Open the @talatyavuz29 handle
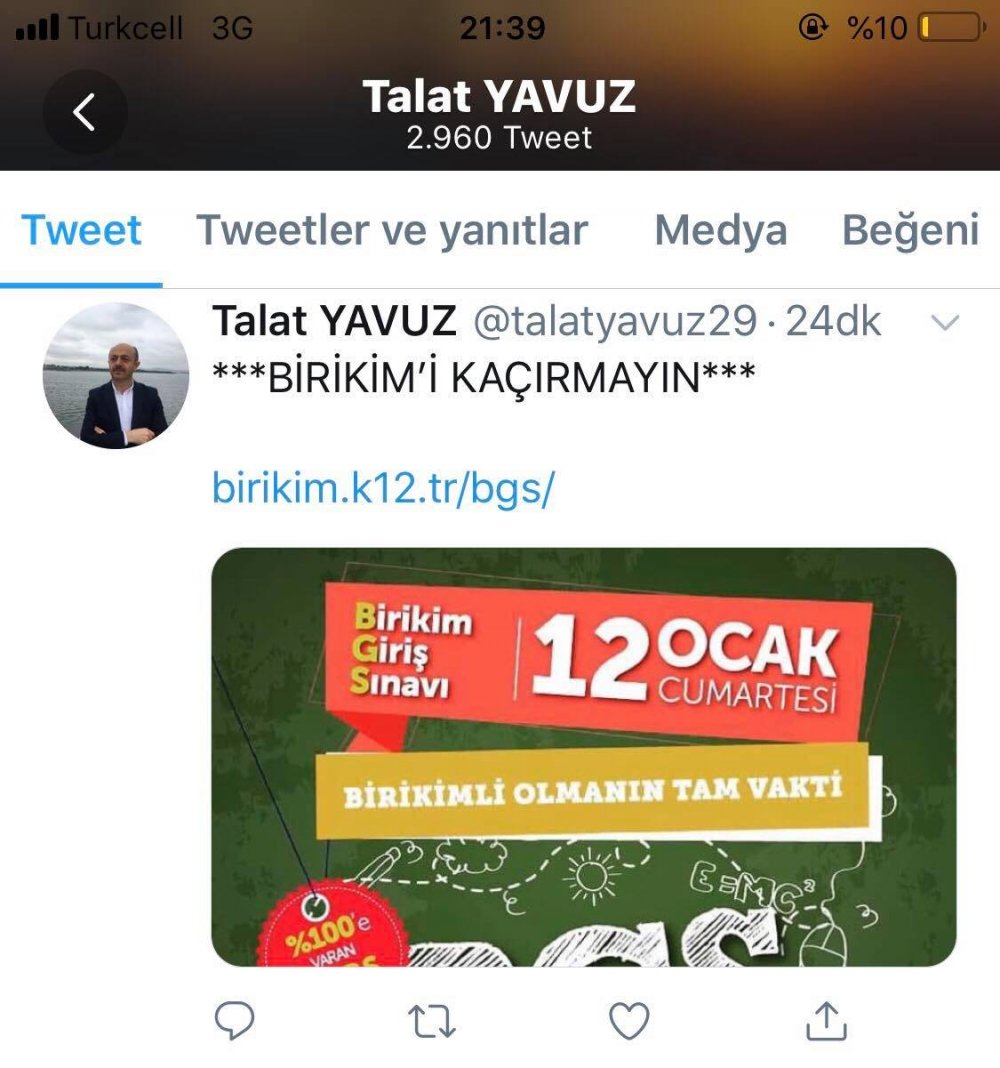 click(x=614, y=322)
